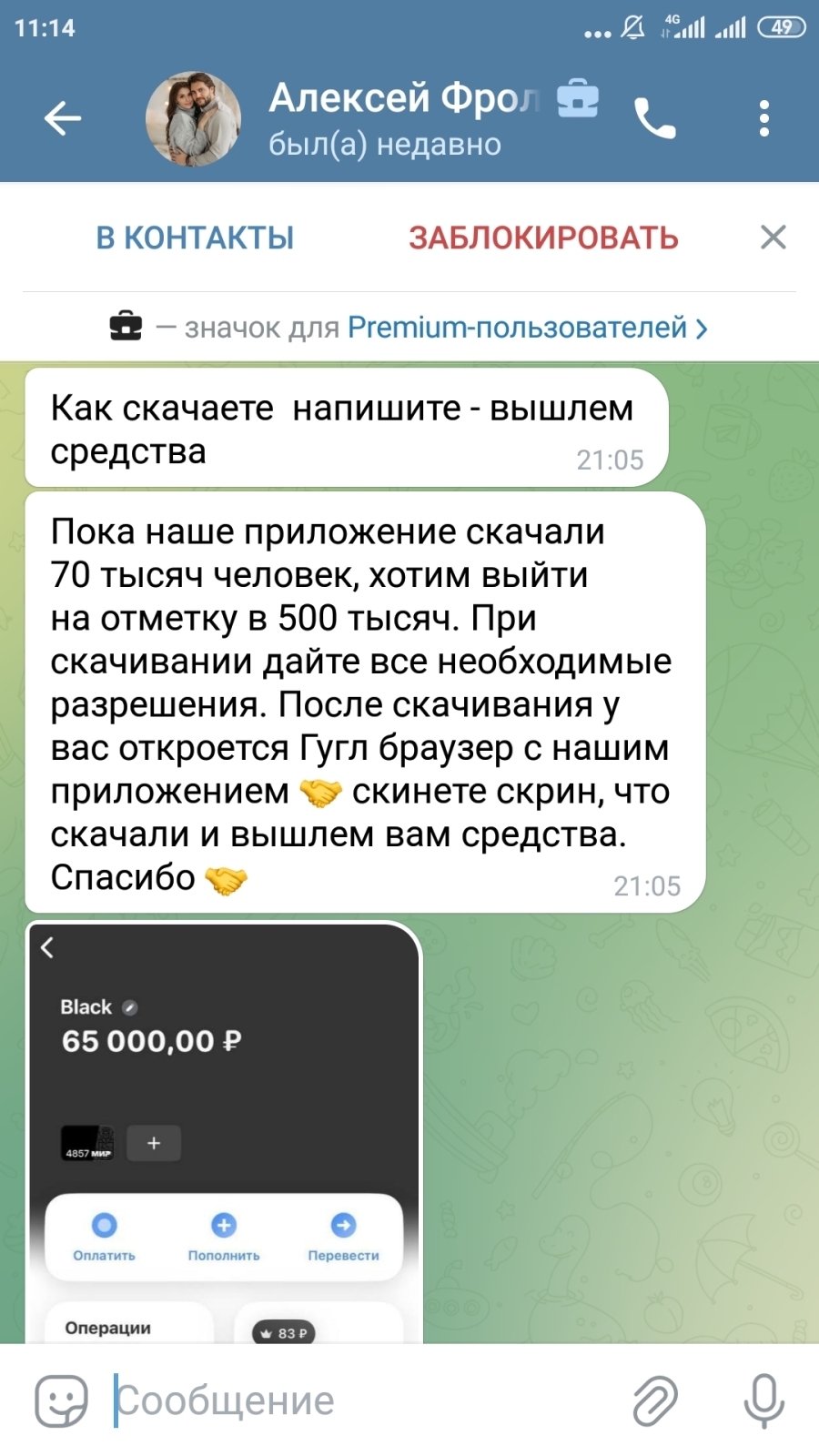Call Алексей with the phone icon
Viewport: 819px width, 1456px height.
coord(655,118)
